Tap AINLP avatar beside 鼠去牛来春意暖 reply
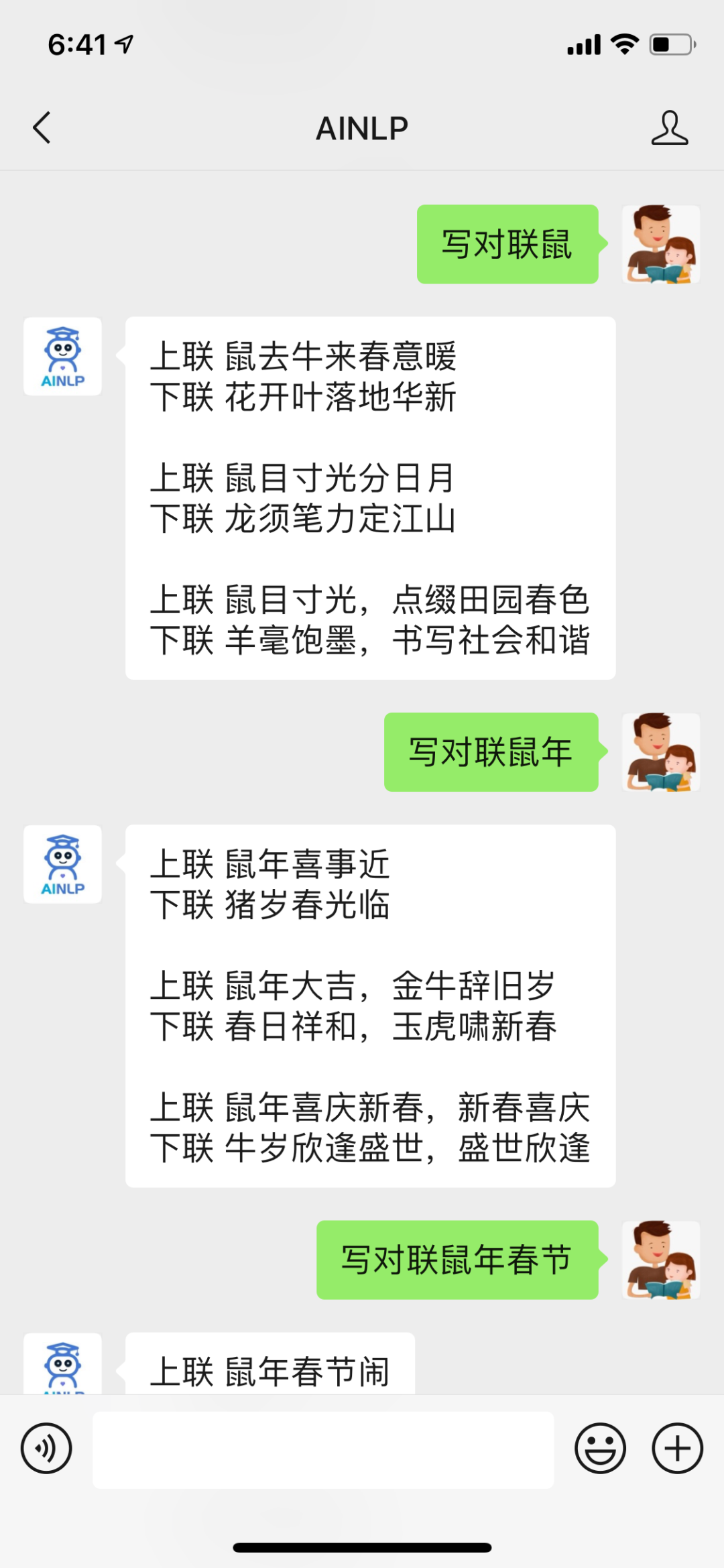The image size is (724, 1568). tap(62, 357)
